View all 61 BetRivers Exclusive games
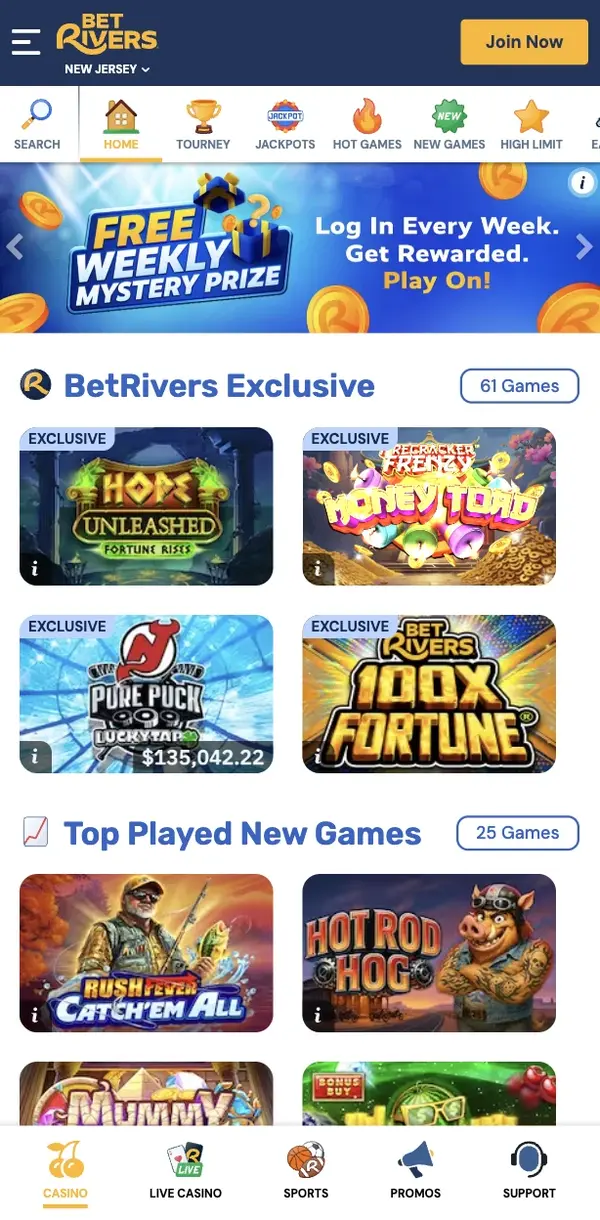Screen dimensions: 600x1220 (x=519, y=386)
